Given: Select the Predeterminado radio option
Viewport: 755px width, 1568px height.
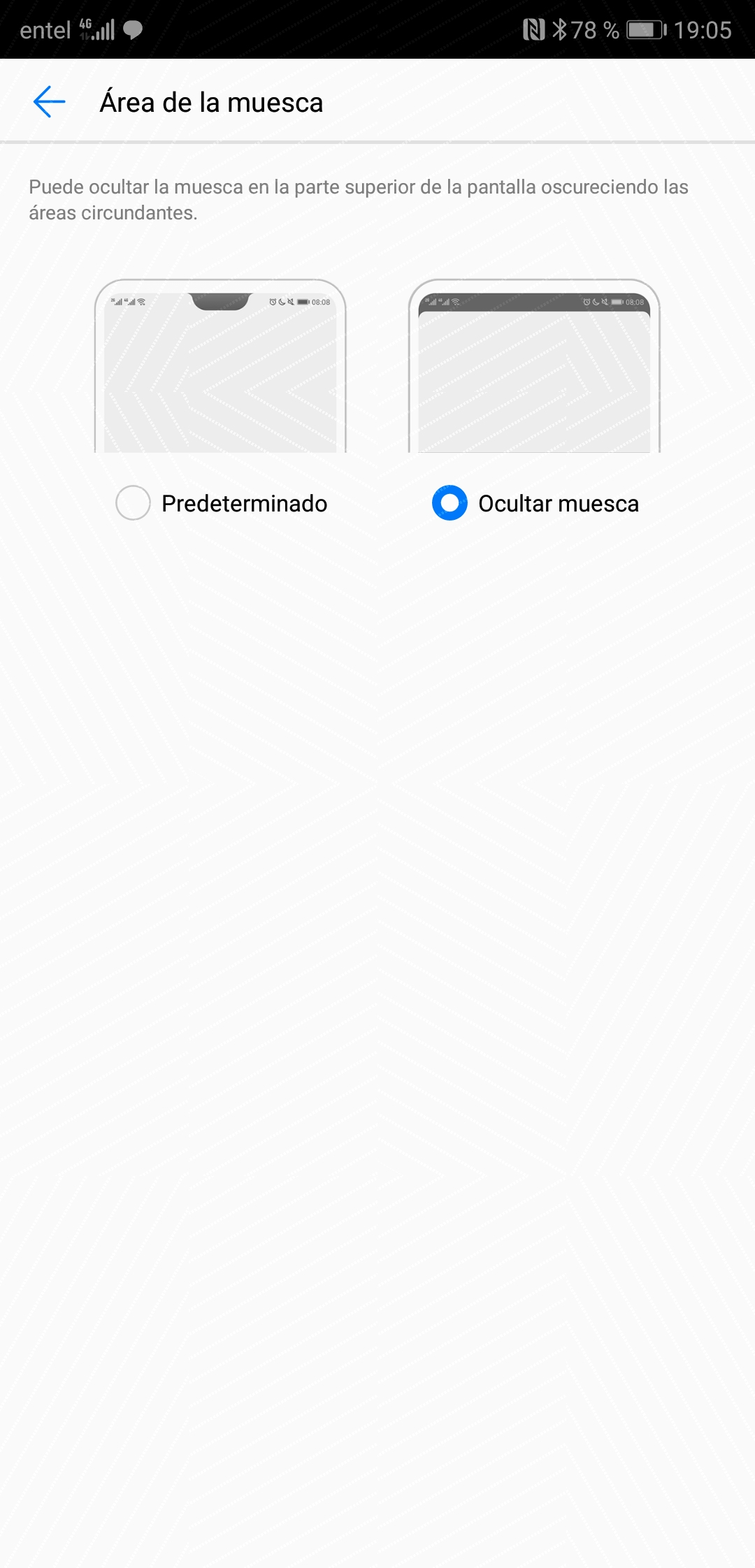Looking at the screenshot, I should click(133, 503).
